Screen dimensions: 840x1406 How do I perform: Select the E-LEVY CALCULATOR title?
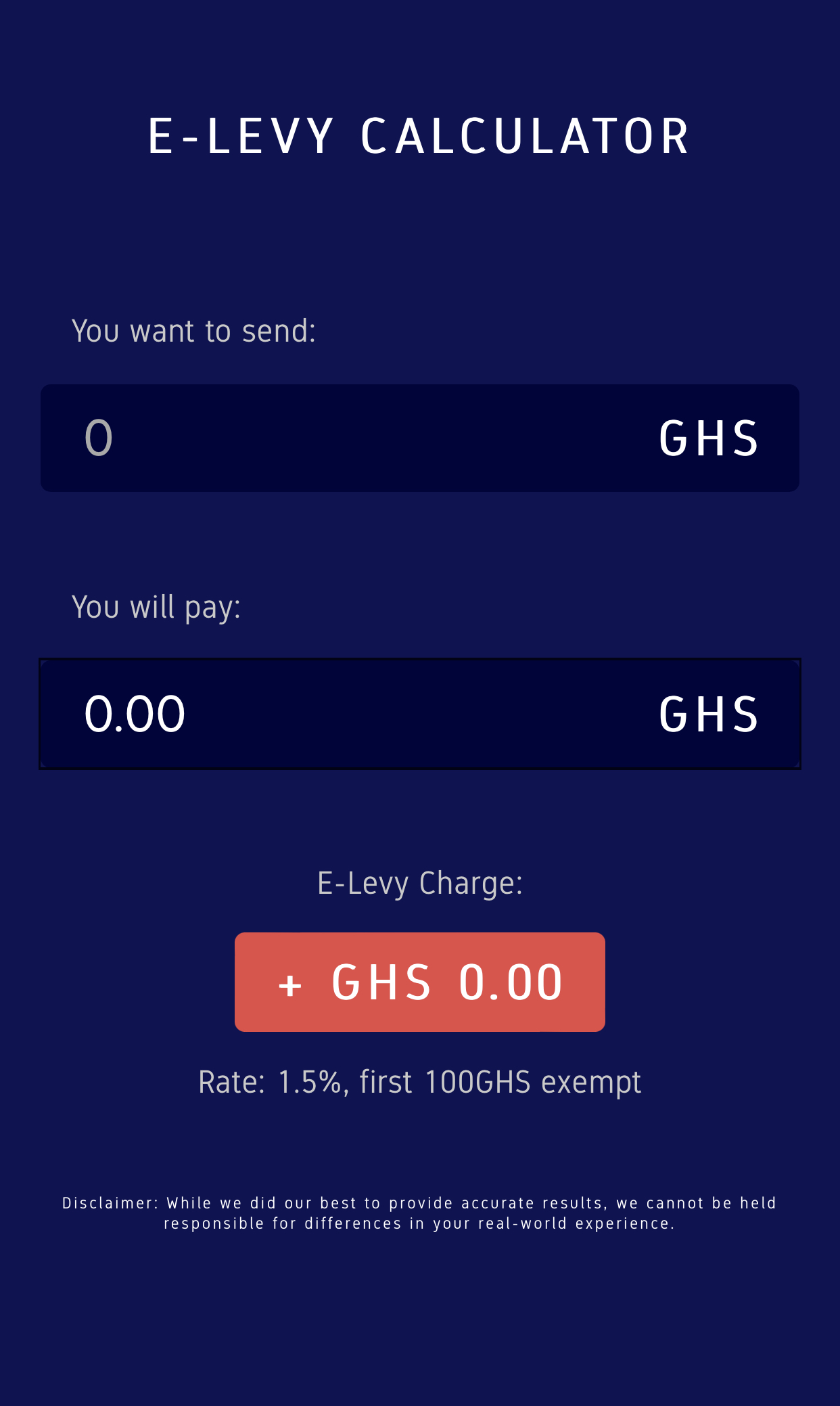click(x=419, y=135)
